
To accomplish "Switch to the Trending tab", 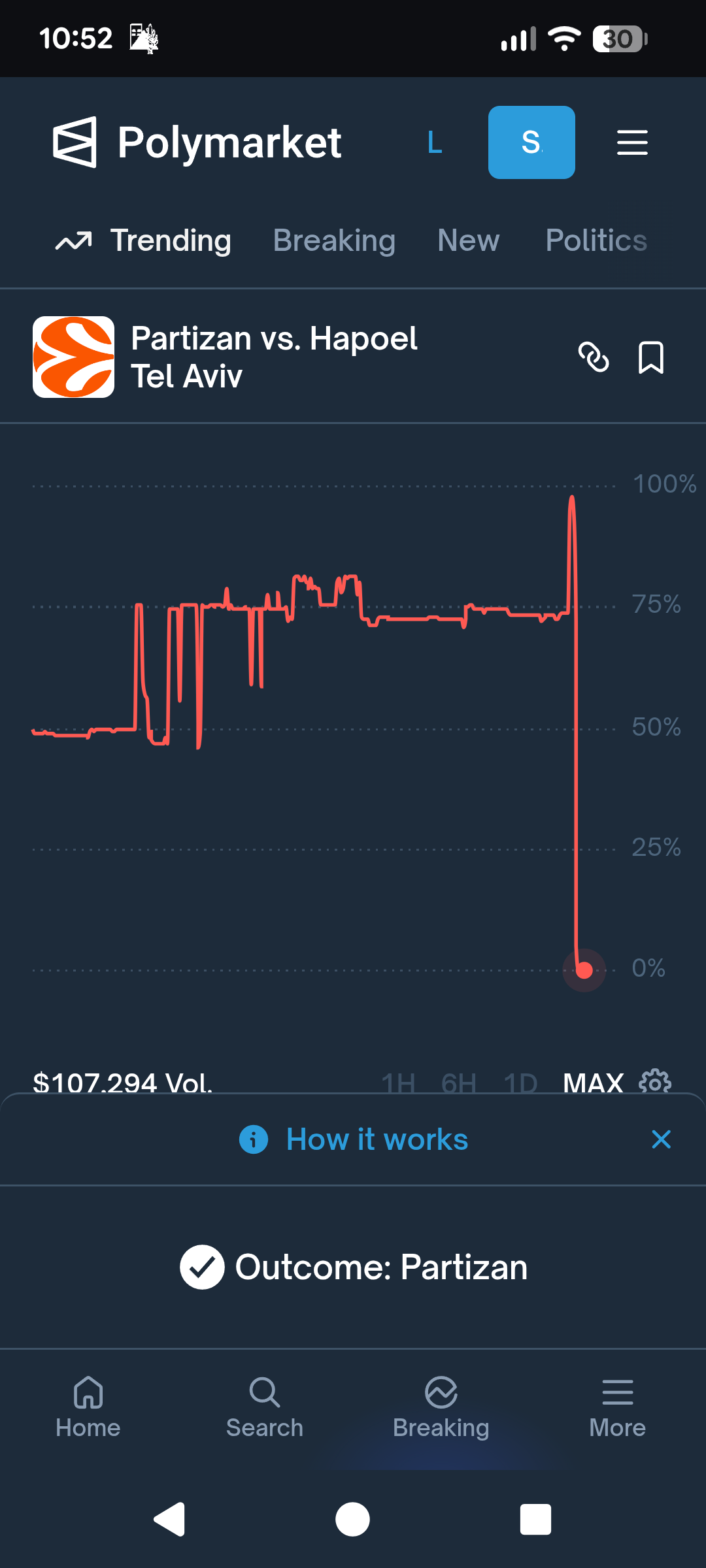I will pyautogui.click(x=144, y=240).
